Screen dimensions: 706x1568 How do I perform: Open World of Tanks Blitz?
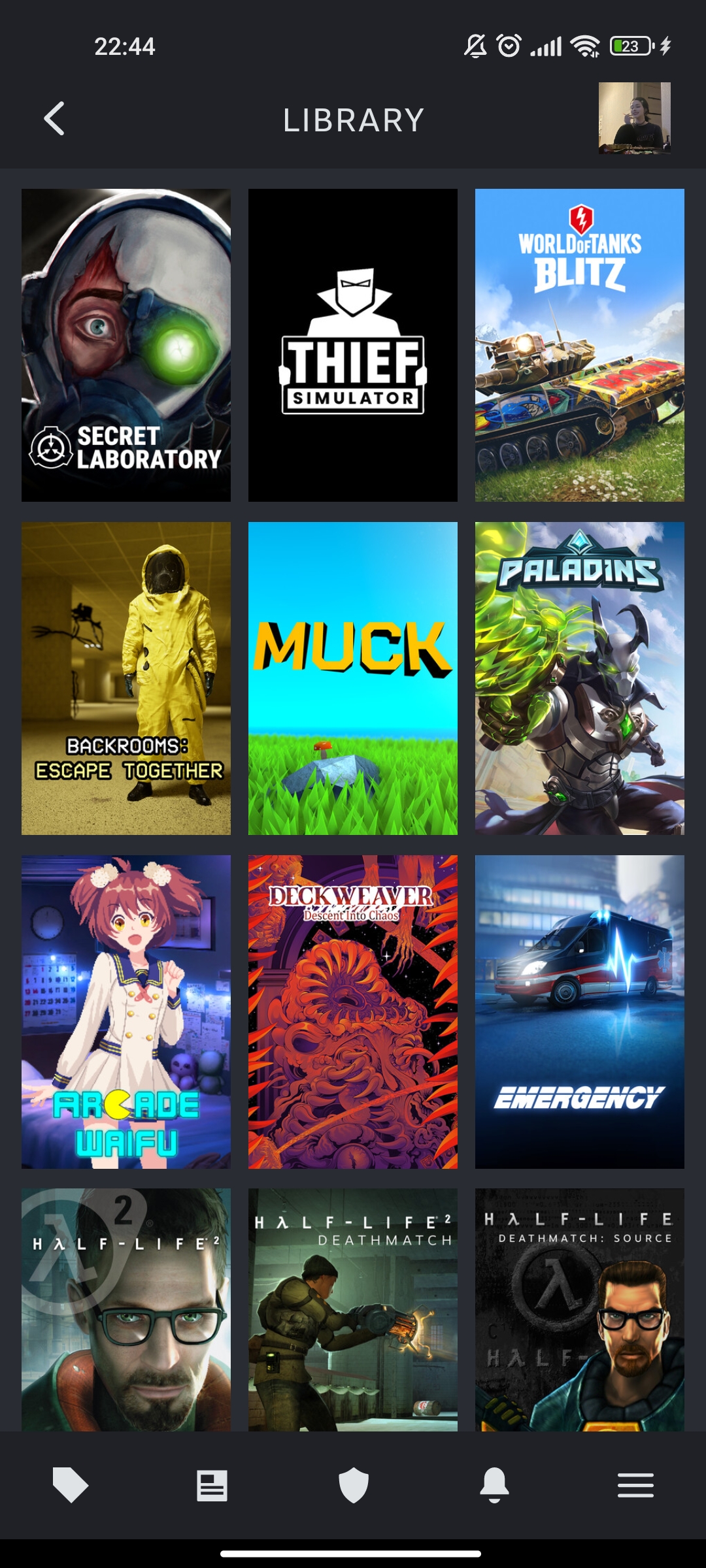pyautogui.click(x=580, y=346)
